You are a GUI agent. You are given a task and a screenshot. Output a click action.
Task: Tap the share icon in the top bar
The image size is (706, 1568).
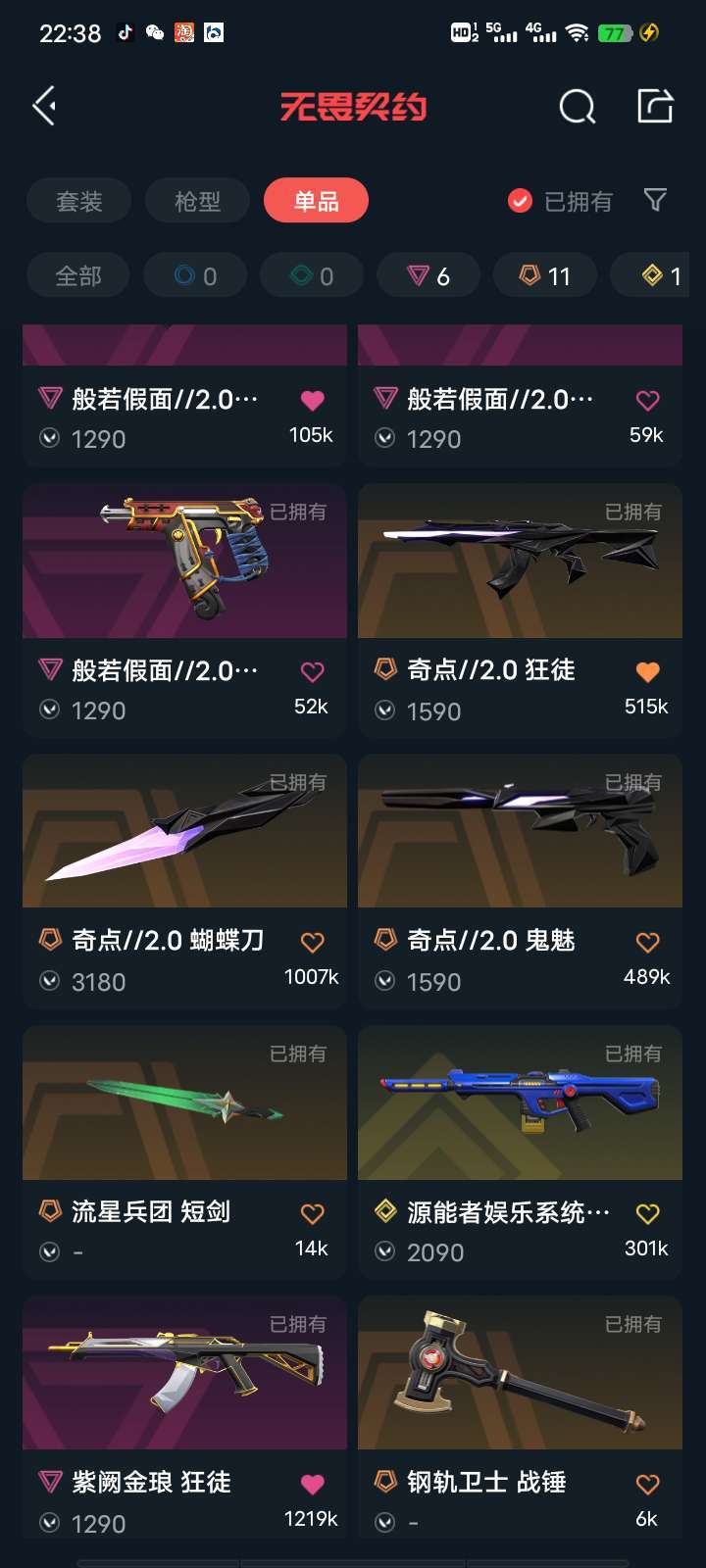[x=655, y=106]
